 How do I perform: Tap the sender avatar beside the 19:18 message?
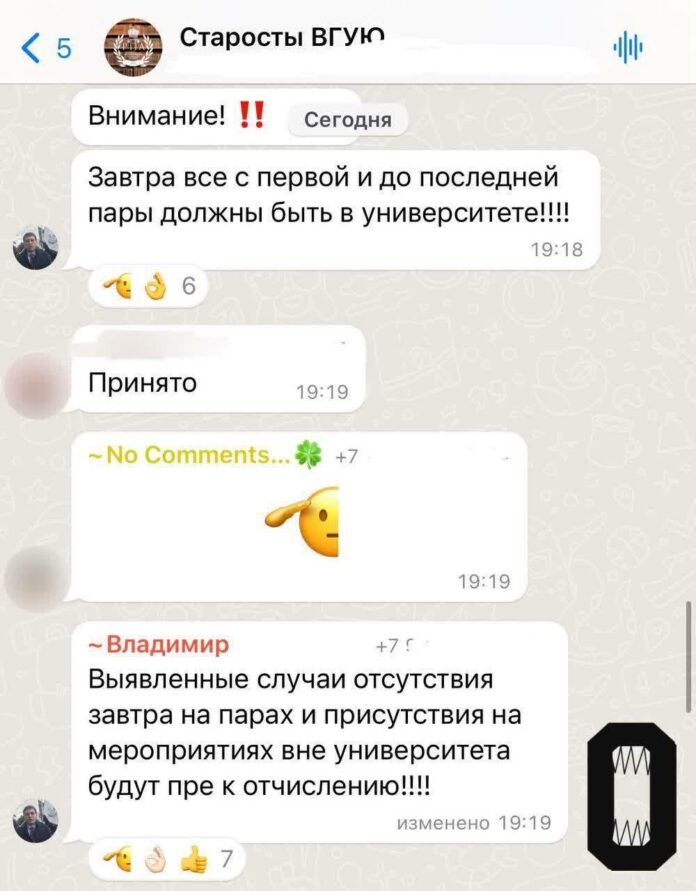tap(35, 247)
